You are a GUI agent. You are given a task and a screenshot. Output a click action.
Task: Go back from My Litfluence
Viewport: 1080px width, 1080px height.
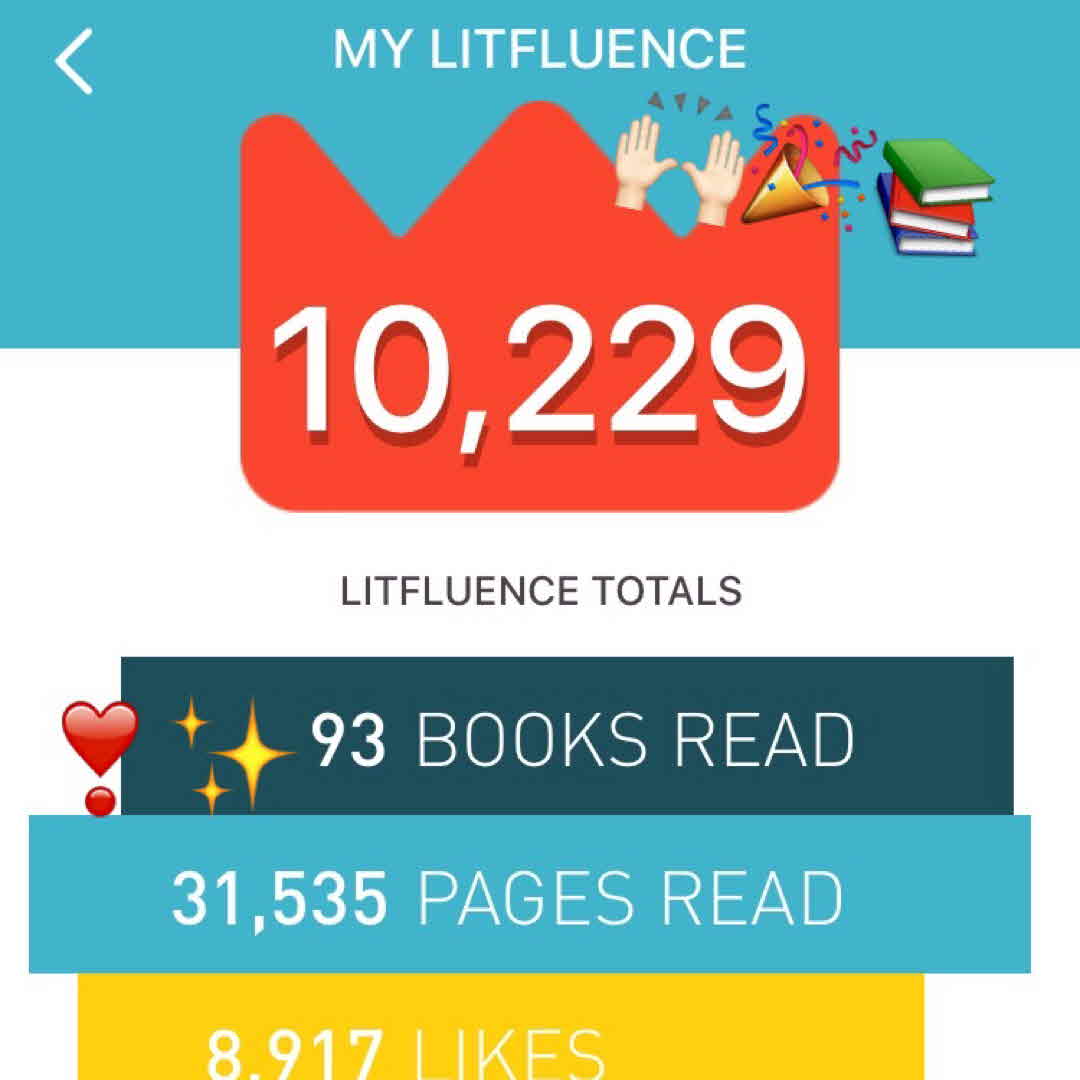[x=73, y=62]
